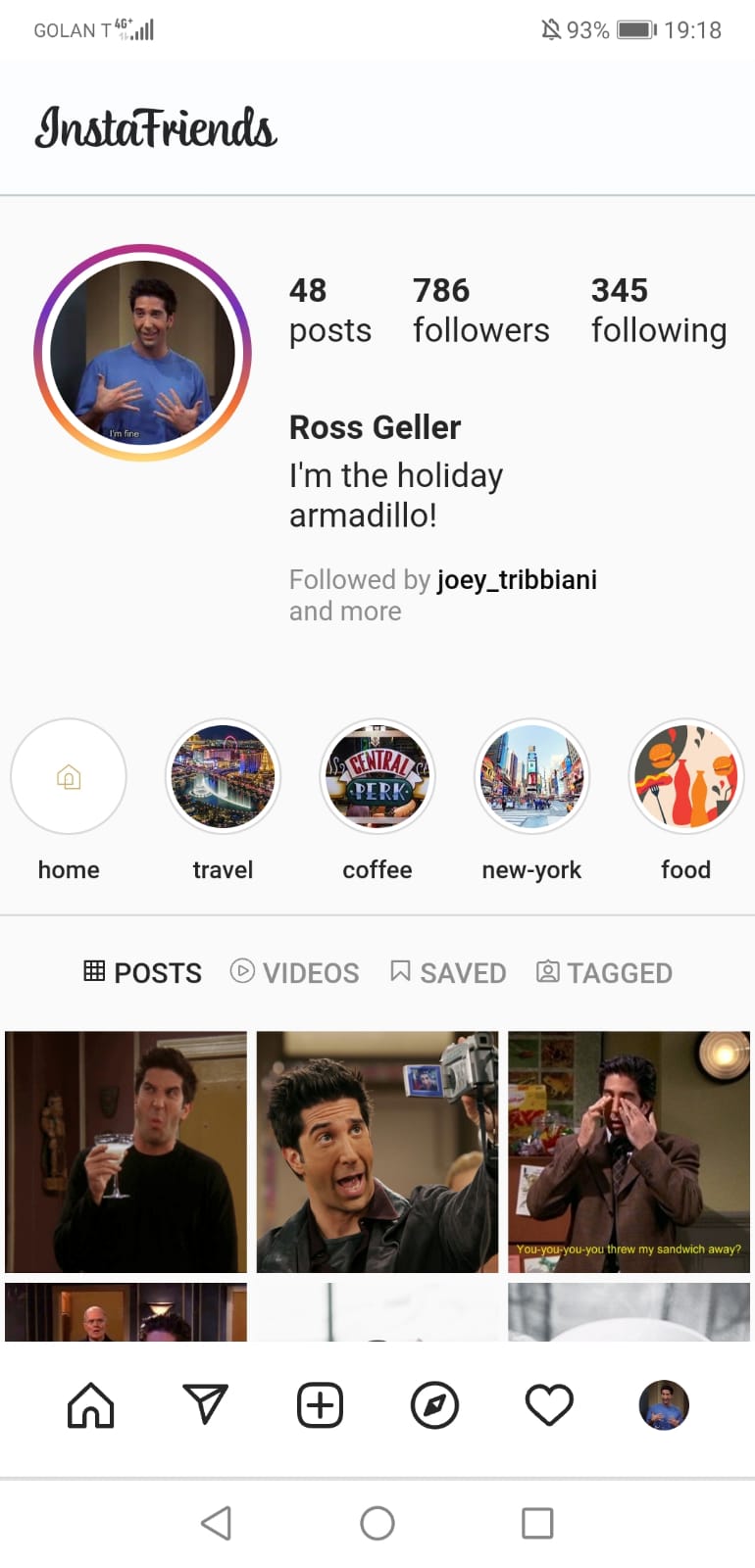Switch to the Posts tab
Screen dimensions: 755x1568
click(143, 972)
